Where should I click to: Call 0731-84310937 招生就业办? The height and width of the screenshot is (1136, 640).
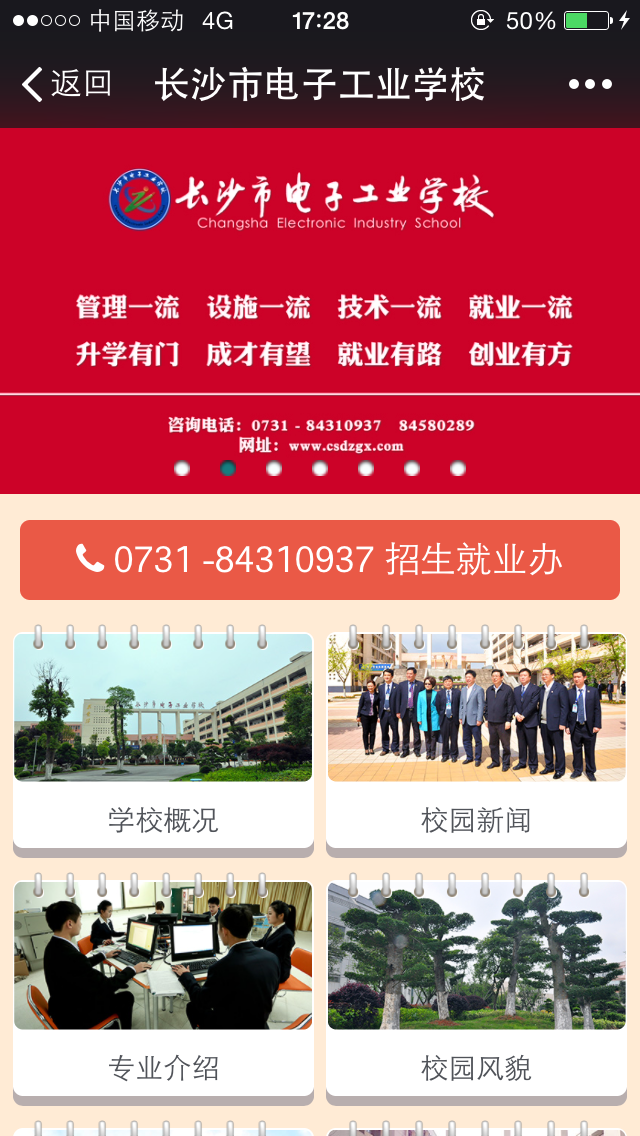pos(320,560)
